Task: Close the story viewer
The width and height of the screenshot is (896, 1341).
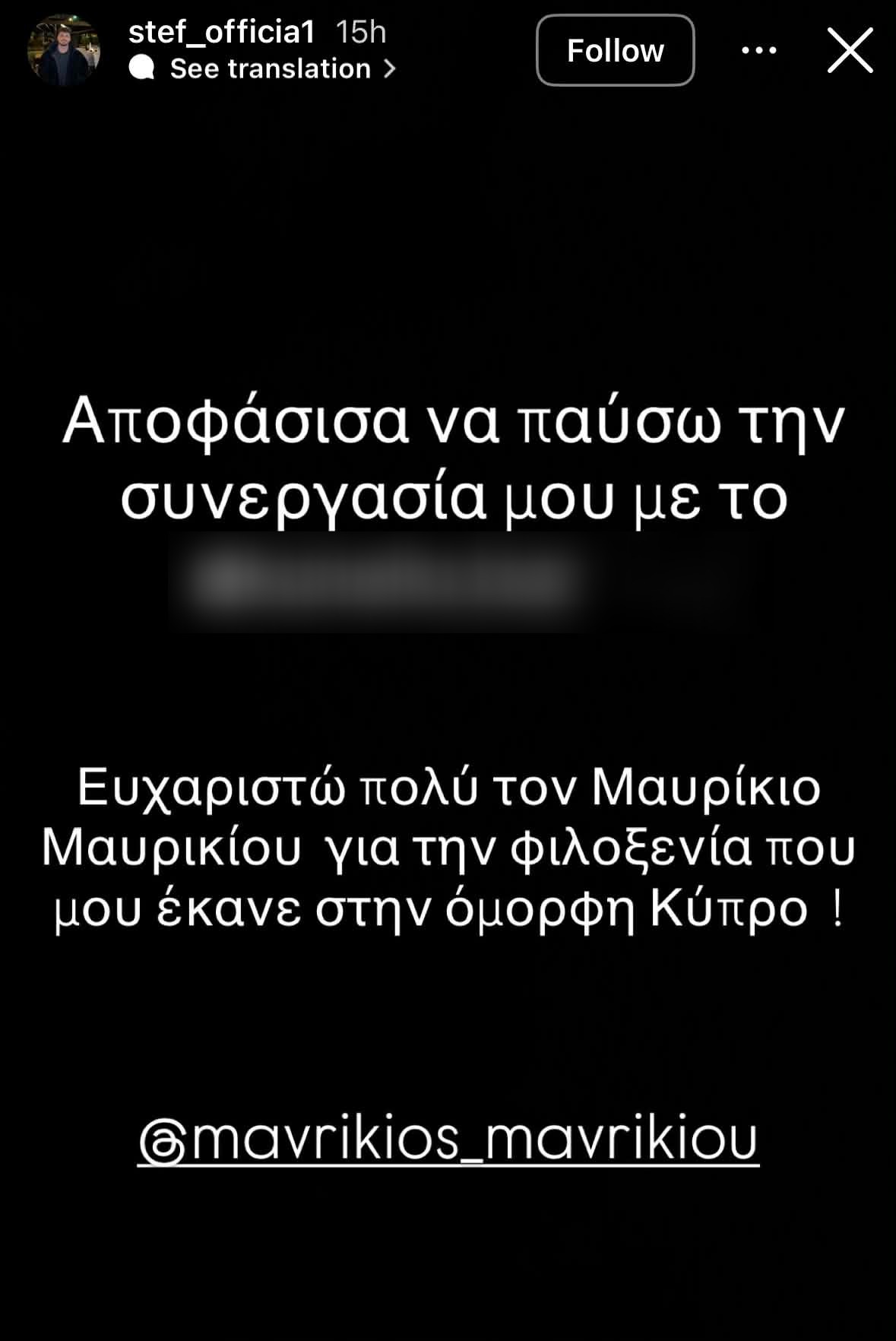Action: tap(850, 51)
